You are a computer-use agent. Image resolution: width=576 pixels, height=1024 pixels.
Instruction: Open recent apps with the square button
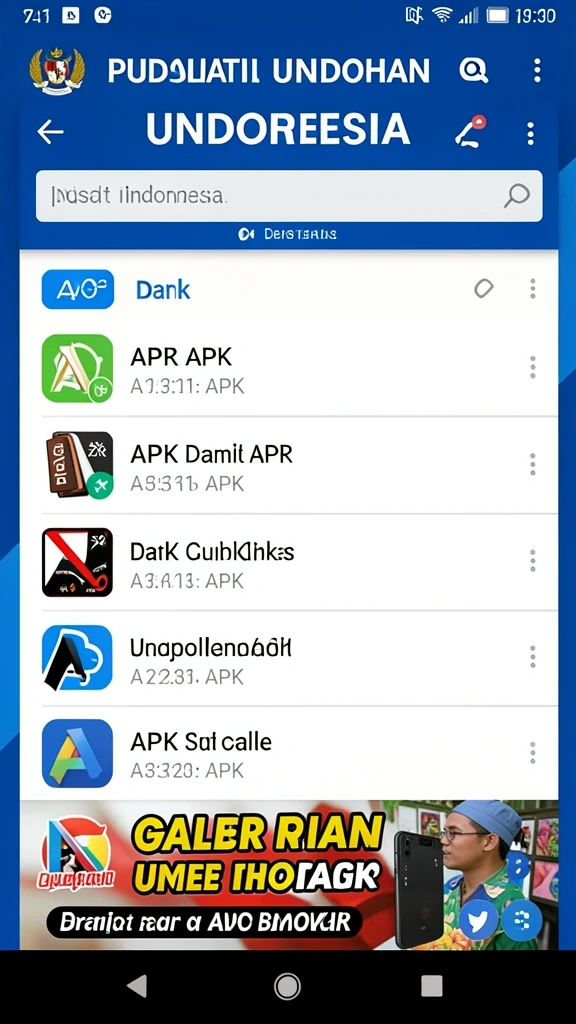[432, 986]
